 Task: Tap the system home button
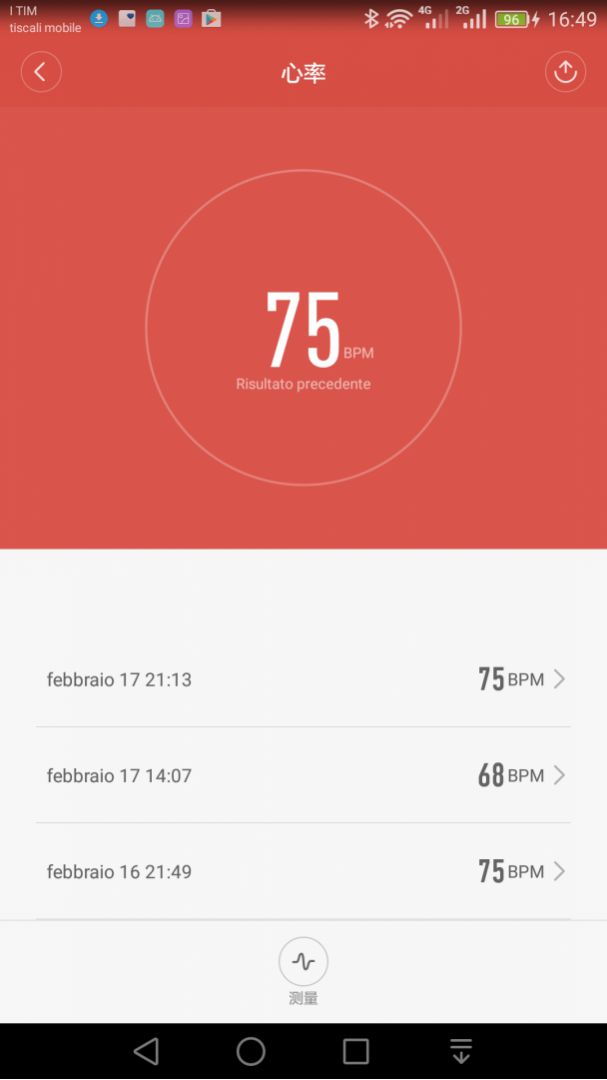pos(251,1051)
